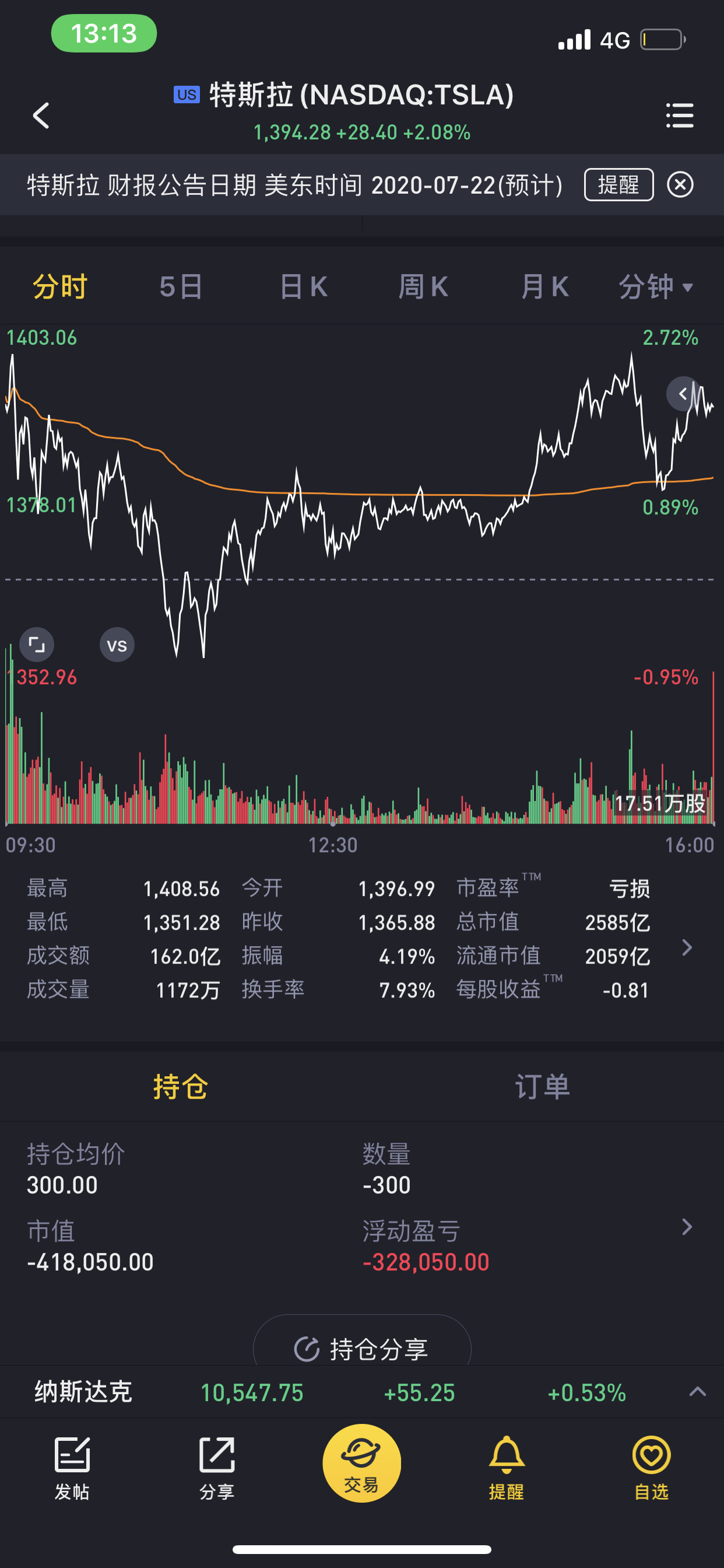
Task: Switch to the 订单 tab
Action: [x=542, y=1086]
